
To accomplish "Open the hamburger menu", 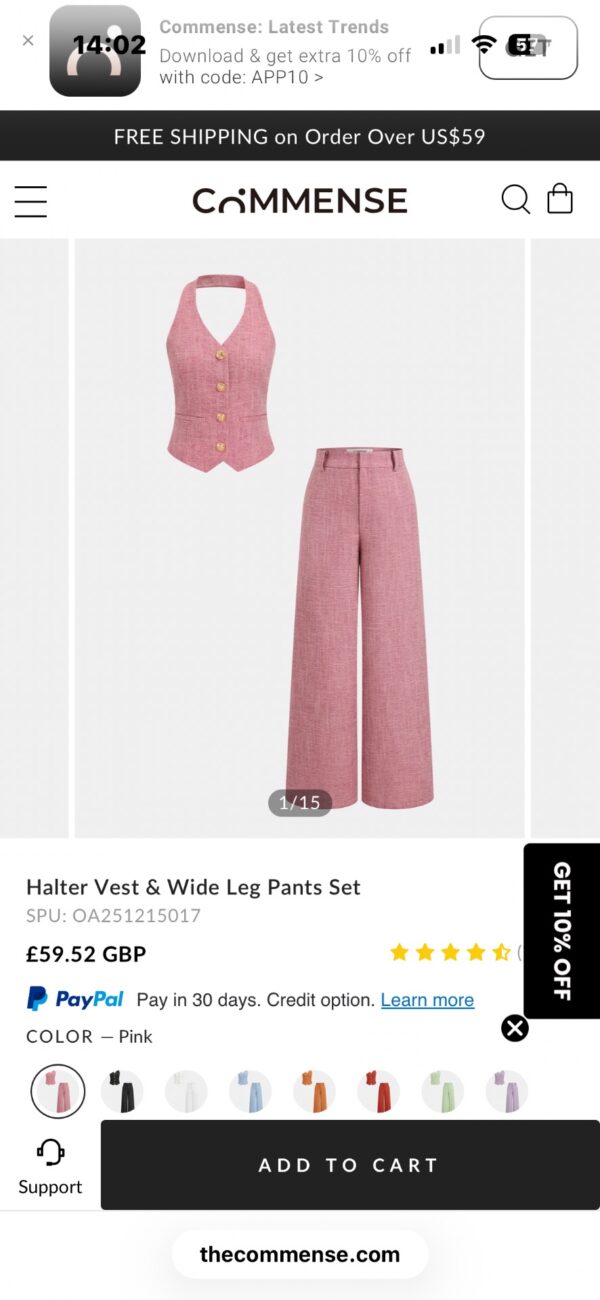I will point(31,201).
